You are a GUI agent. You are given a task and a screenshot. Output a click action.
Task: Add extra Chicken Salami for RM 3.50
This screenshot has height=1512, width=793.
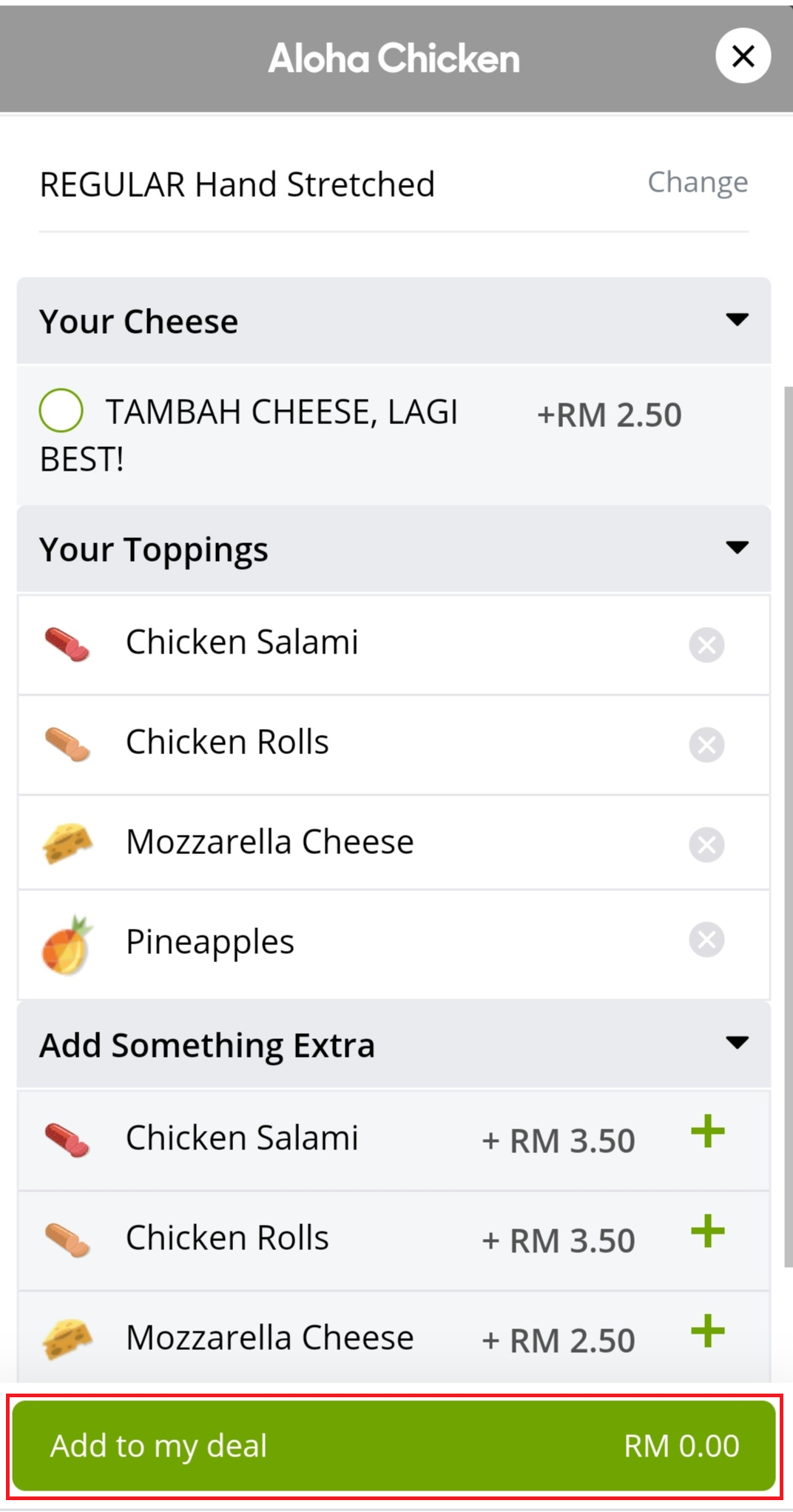tap(707, 1132)
